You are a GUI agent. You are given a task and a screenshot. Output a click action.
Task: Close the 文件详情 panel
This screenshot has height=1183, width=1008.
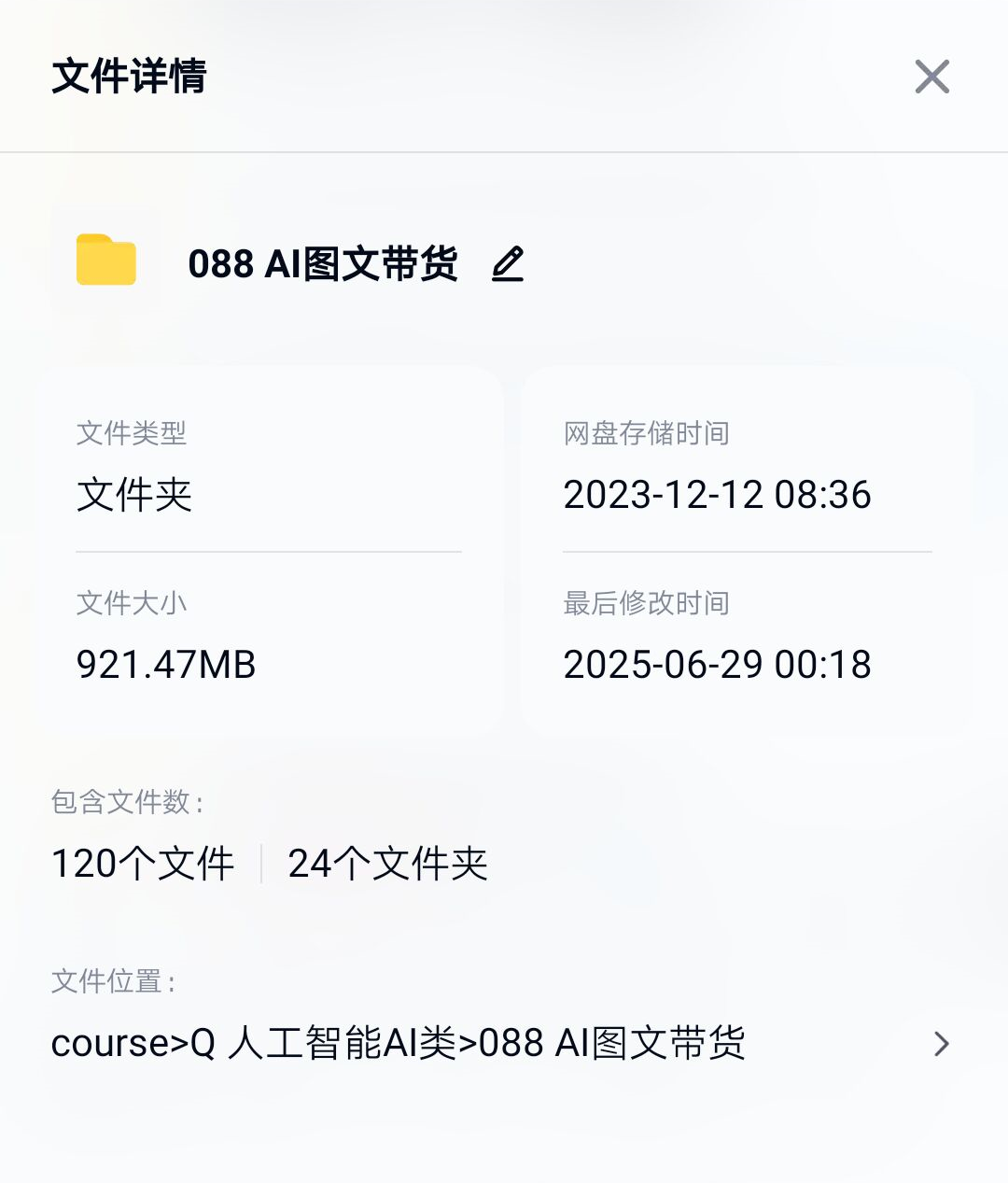931,77
